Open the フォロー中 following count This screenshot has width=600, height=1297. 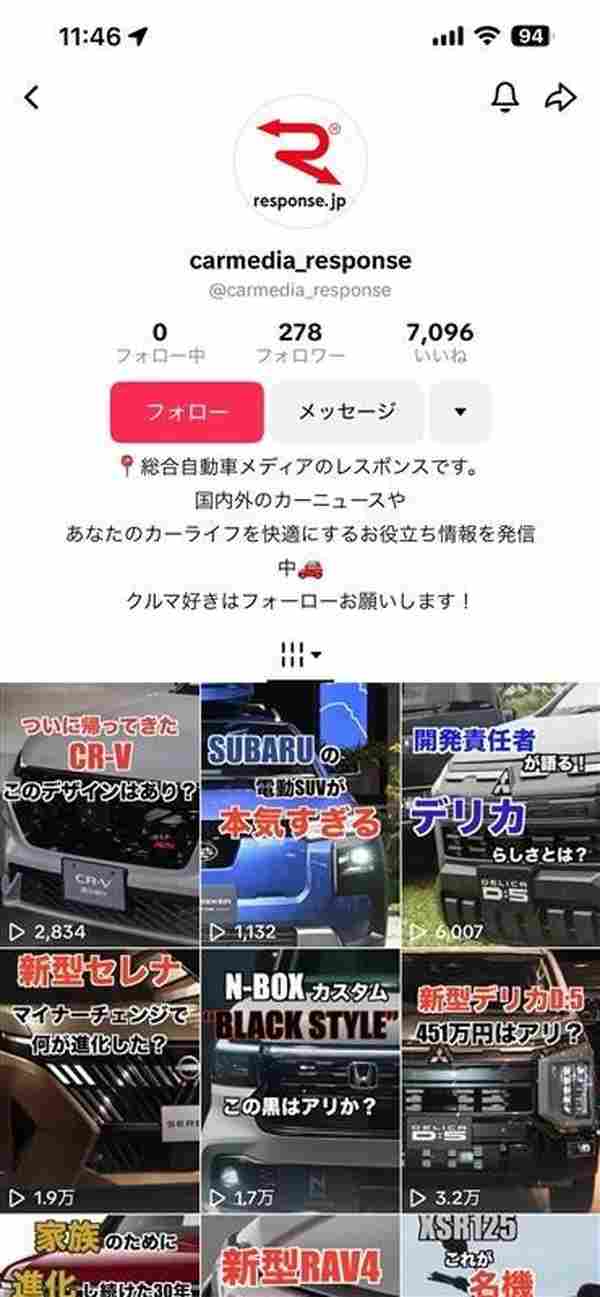pos(160,343)
